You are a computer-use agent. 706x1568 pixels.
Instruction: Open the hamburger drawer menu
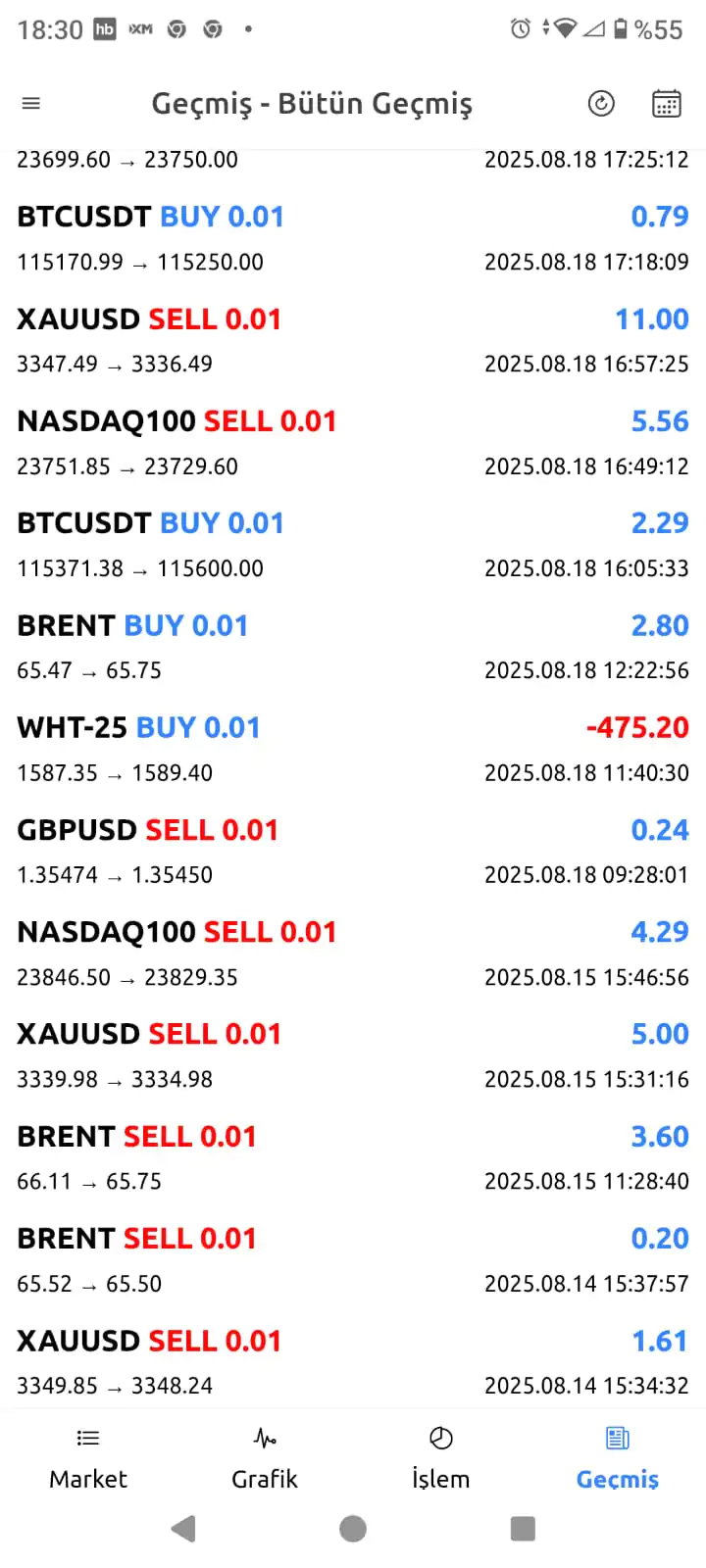pos(31,103)
